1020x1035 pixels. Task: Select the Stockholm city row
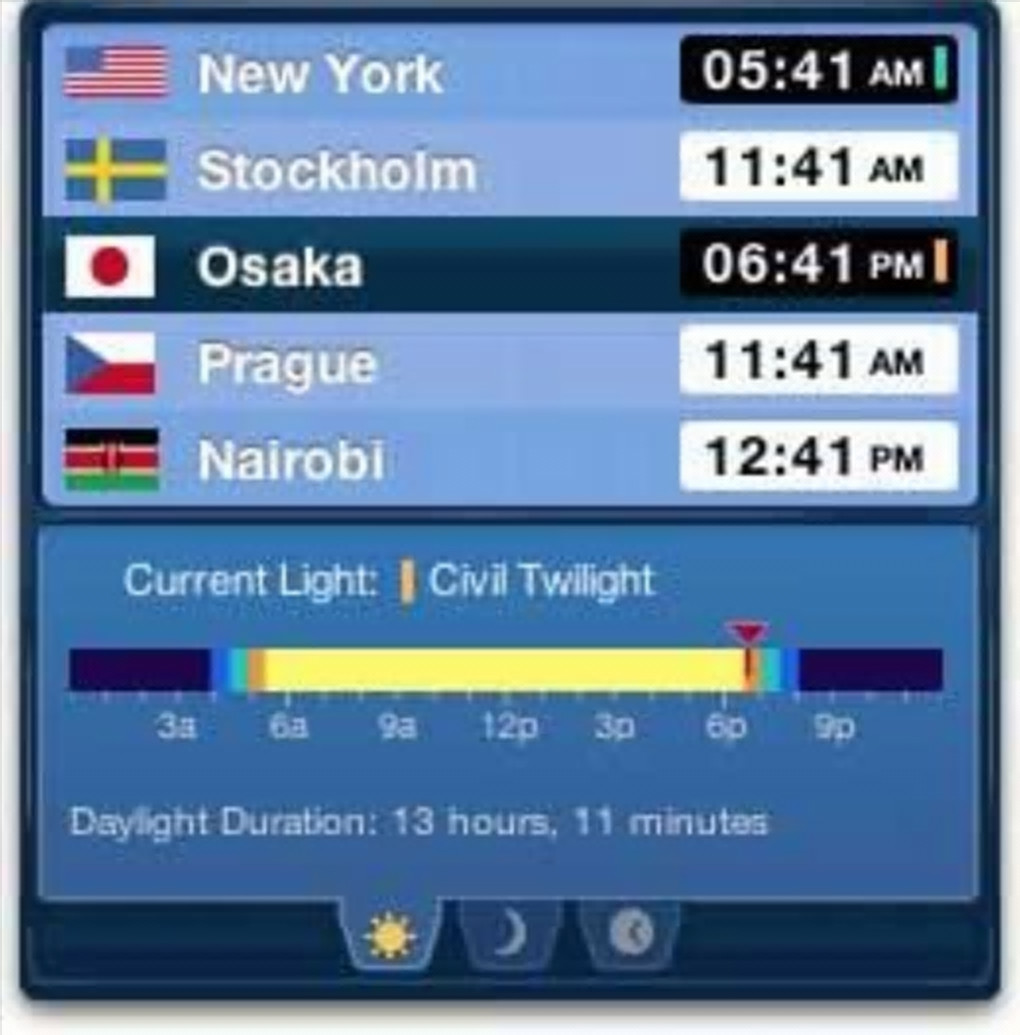336,170
